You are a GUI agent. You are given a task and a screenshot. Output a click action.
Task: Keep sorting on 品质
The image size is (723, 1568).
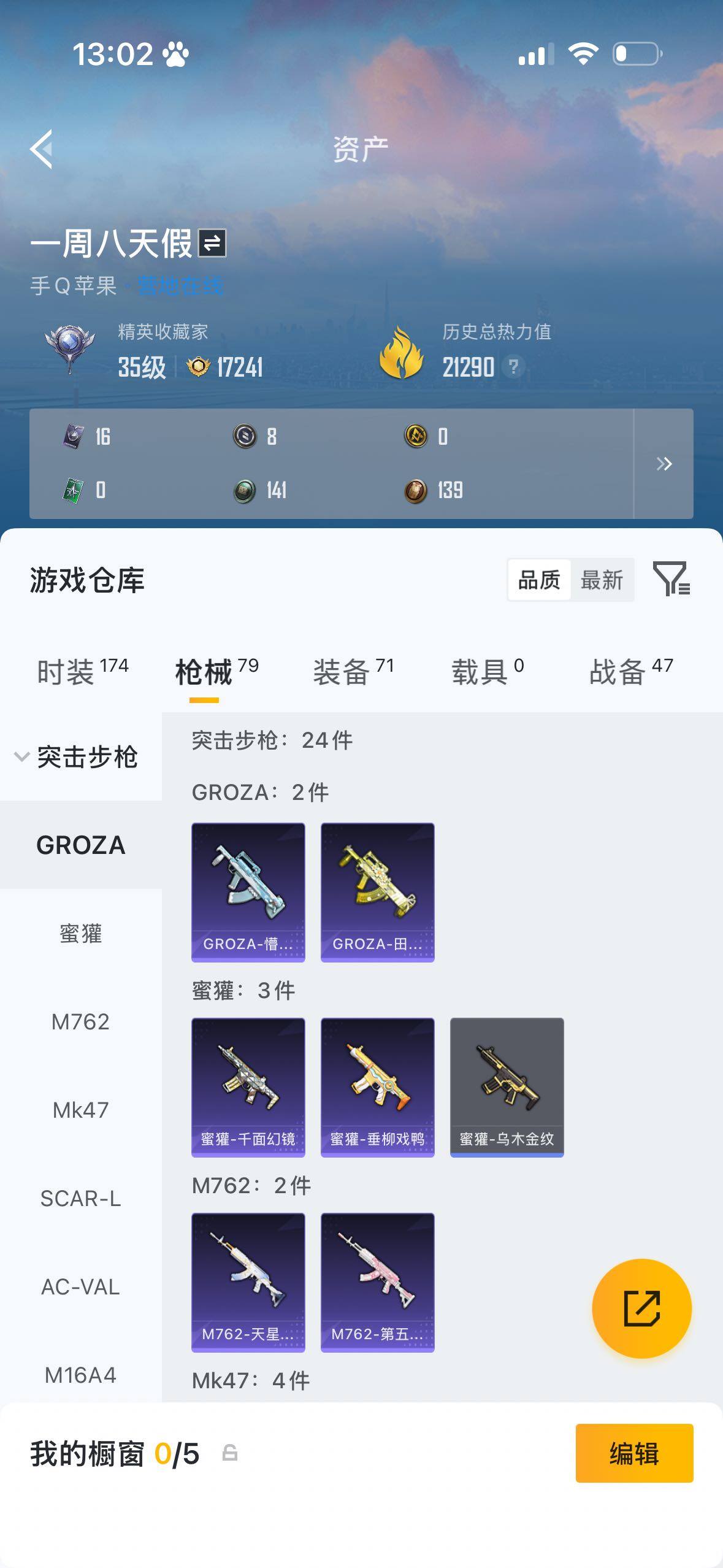(540, 579)
